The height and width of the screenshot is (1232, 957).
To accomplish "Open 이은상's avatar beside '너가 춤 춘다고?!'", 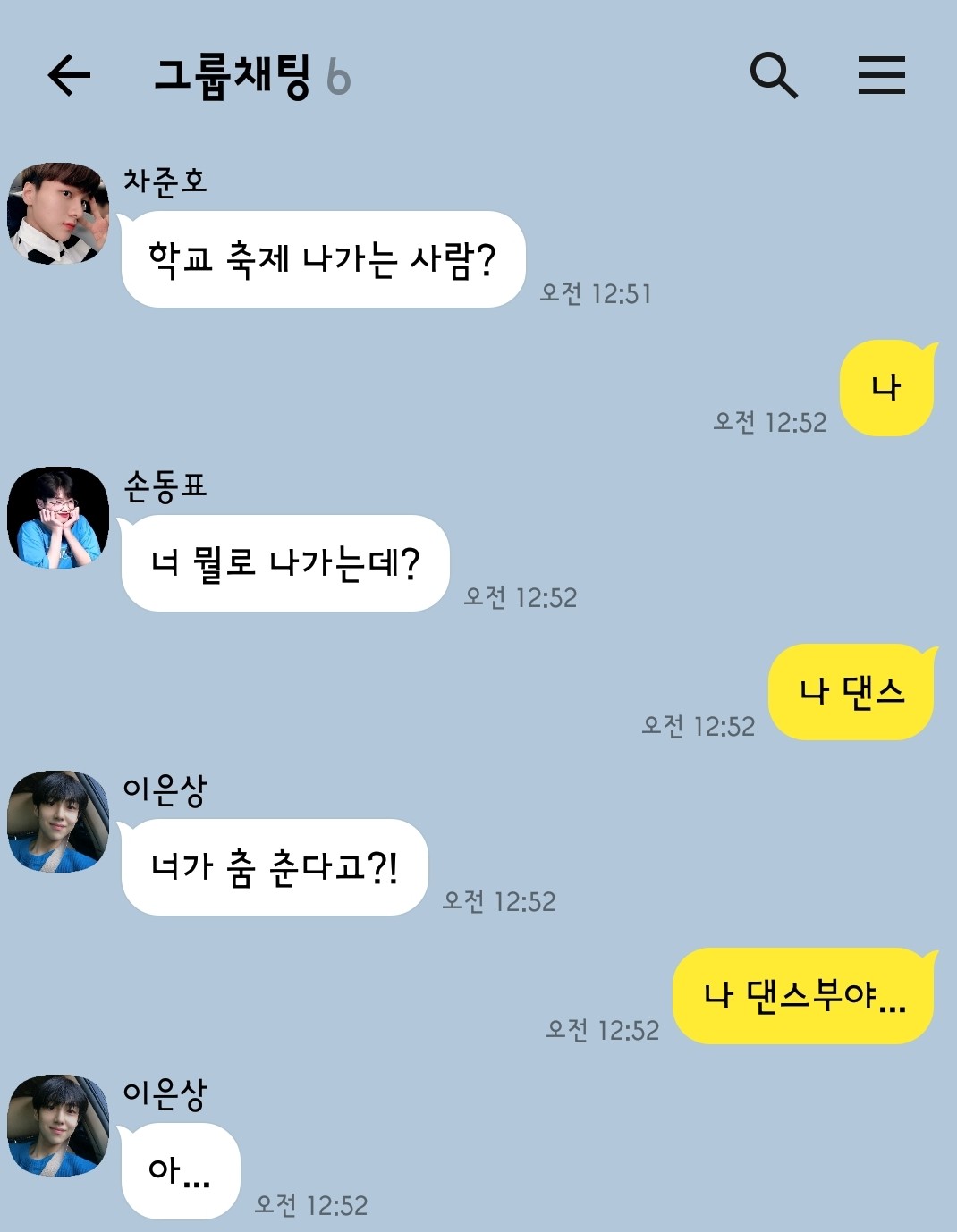I will (x=58, y=821).
